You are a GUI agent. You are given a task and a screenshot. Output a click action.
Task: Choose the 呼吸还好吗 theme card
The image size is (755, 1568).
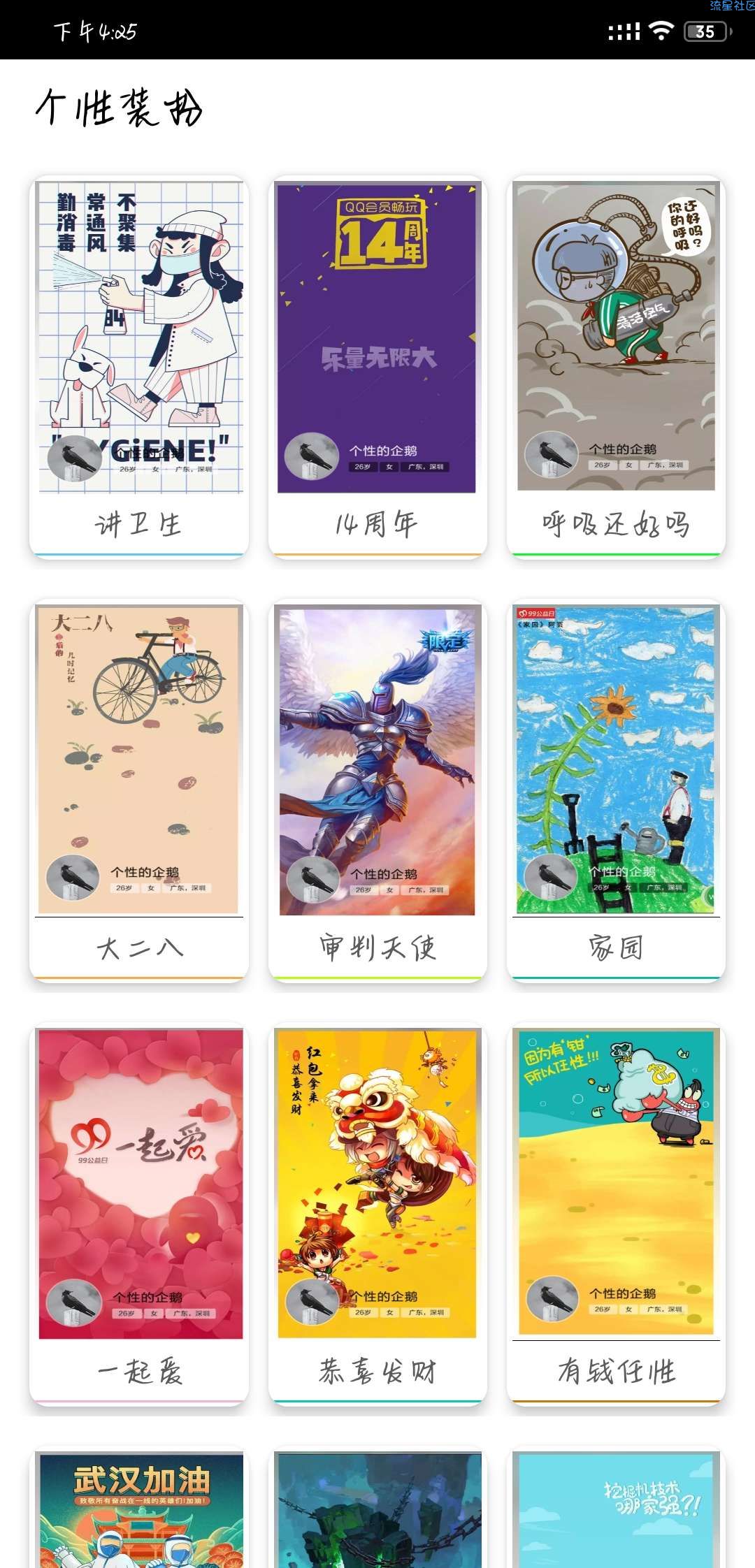616,366
